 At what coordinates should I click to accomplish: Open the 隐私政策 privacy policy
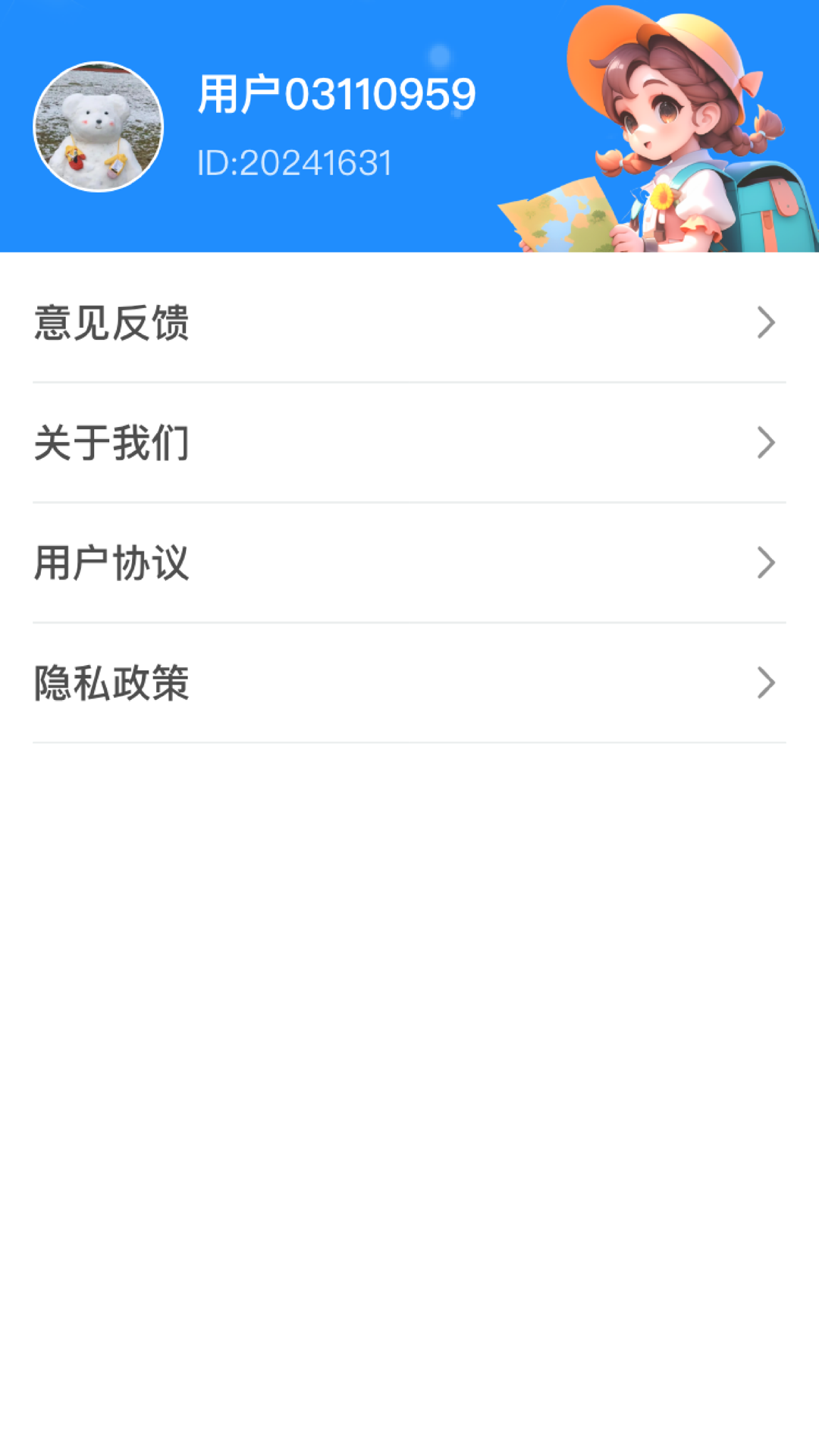[409, 682]
